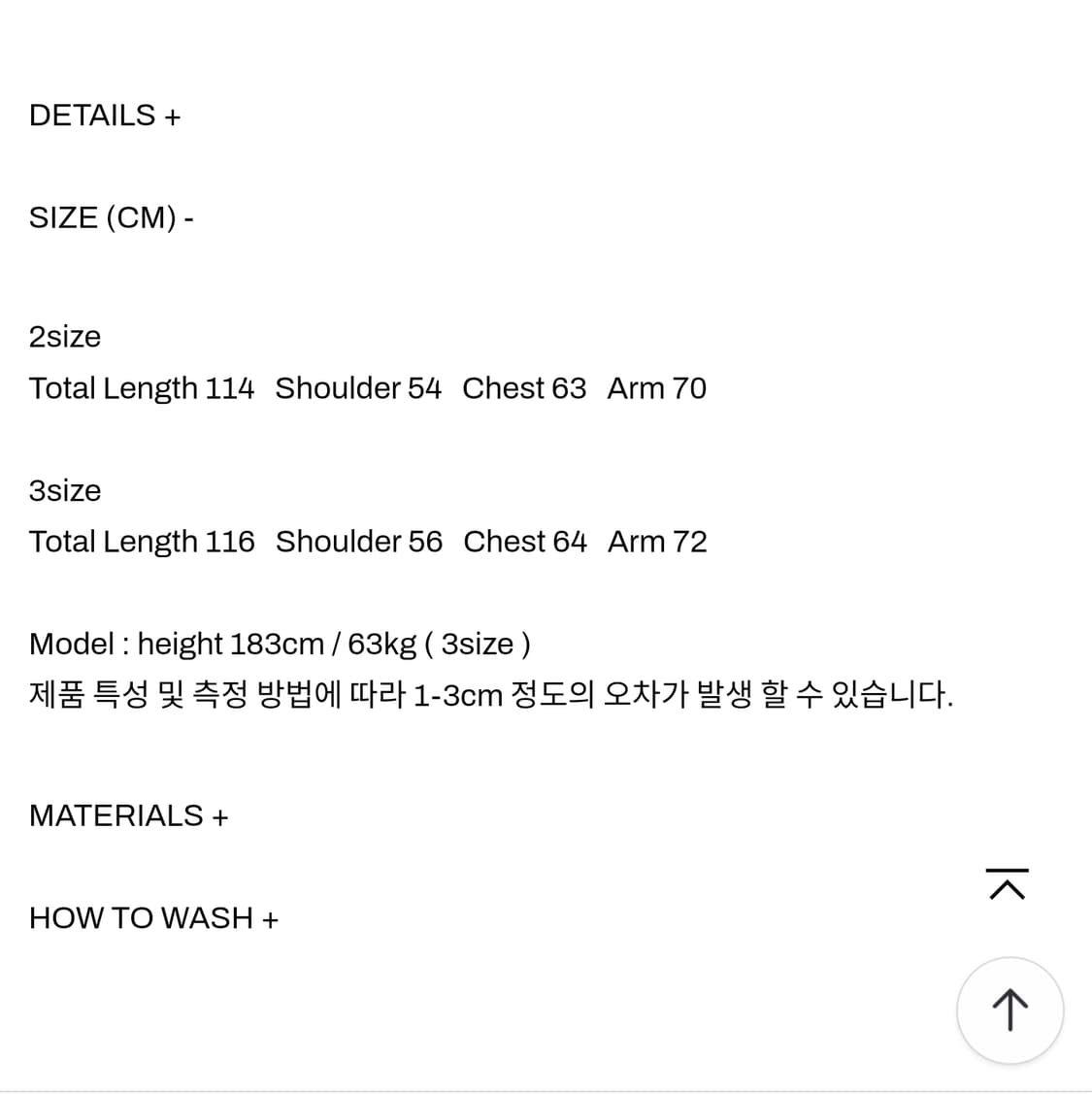Click the Korean measurement disclaimer text
1092x1094 pixels.
491,694
